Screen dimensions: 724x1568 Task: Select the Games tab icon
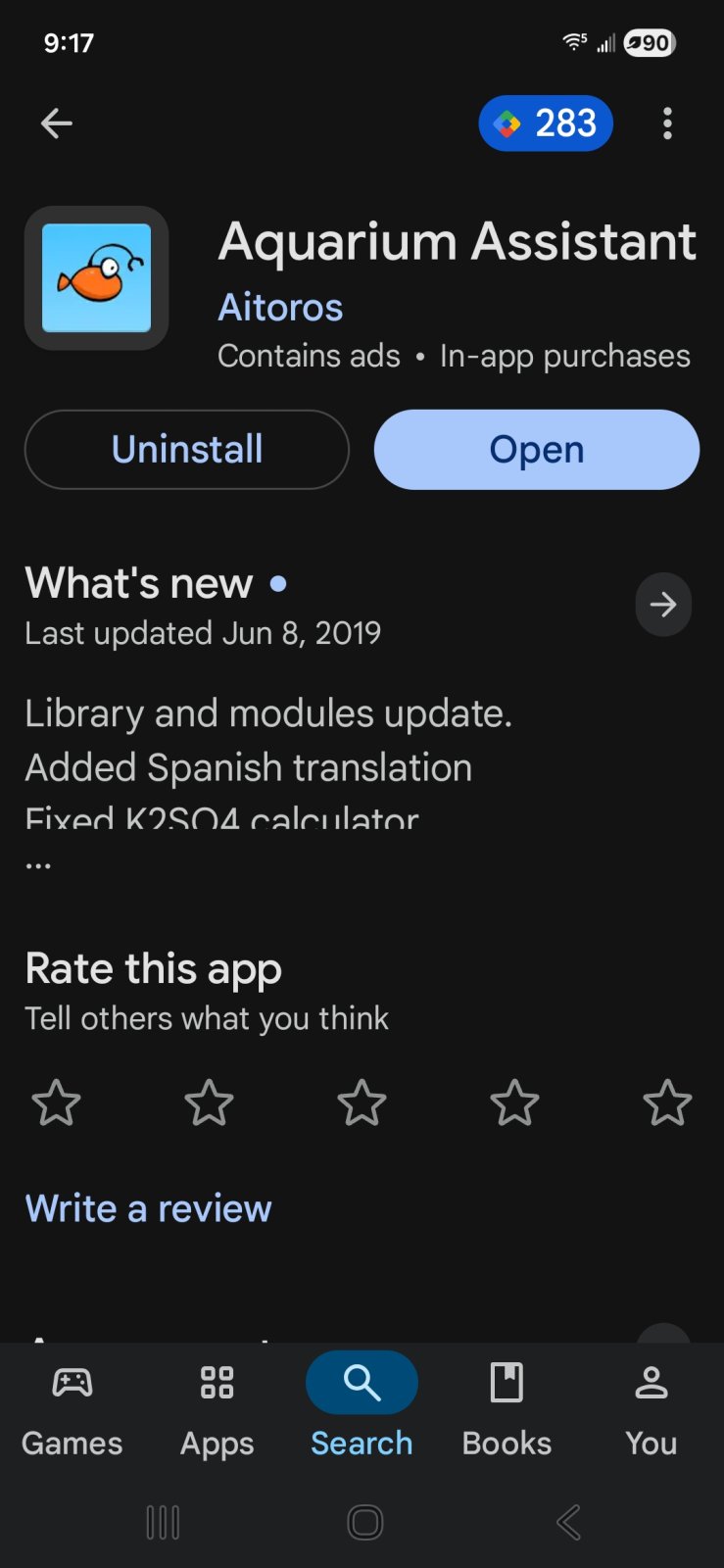pyautogui.click(x=71, y=1384)
